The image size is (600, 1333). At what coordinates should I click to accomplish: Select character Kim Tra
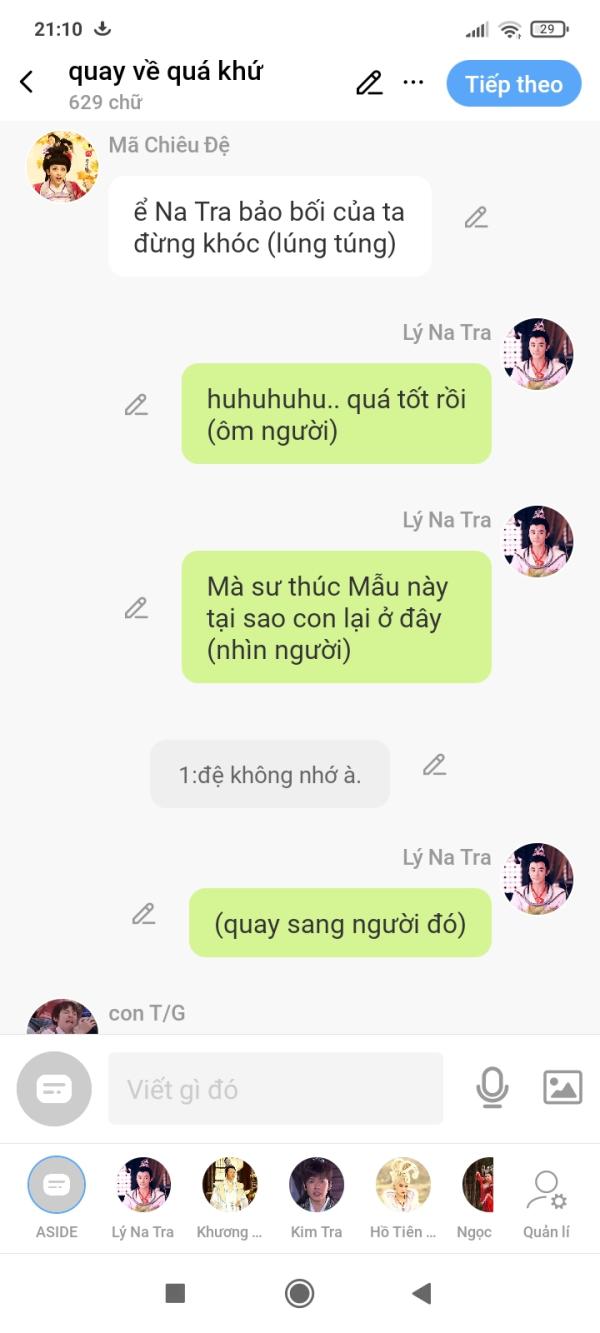click(316, 1197)
